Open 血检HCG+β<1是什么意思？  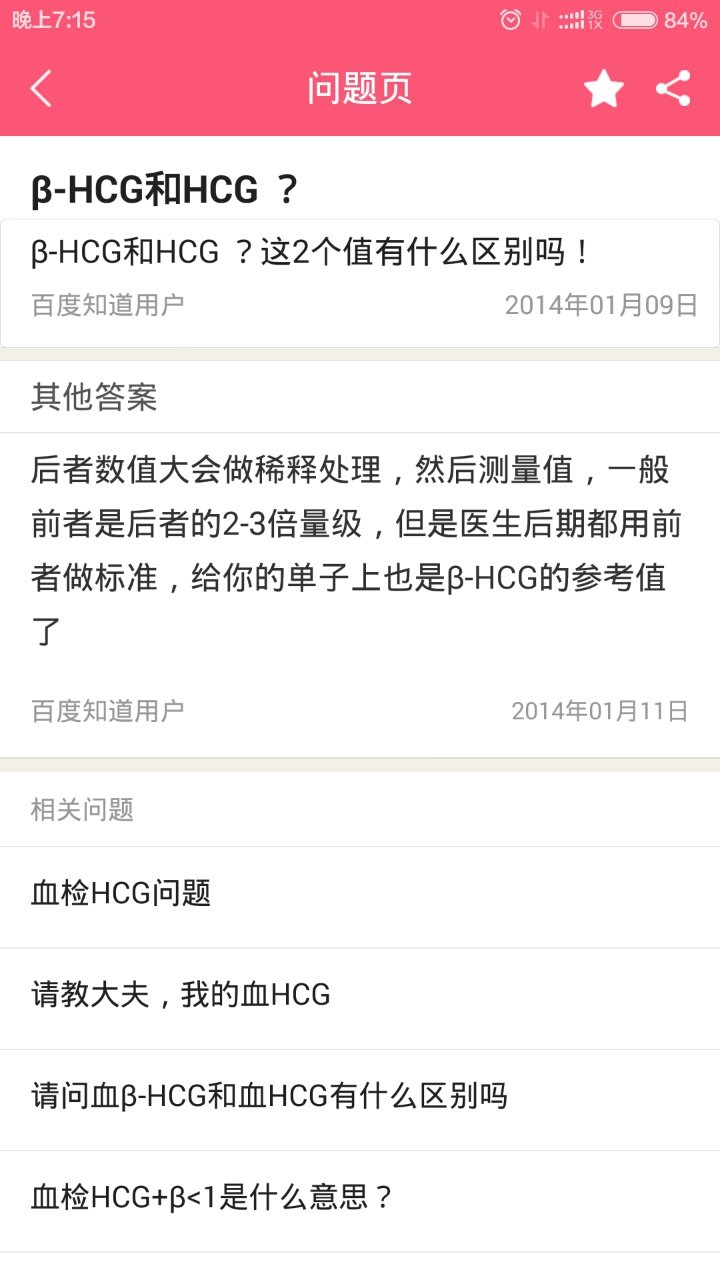360,1198
